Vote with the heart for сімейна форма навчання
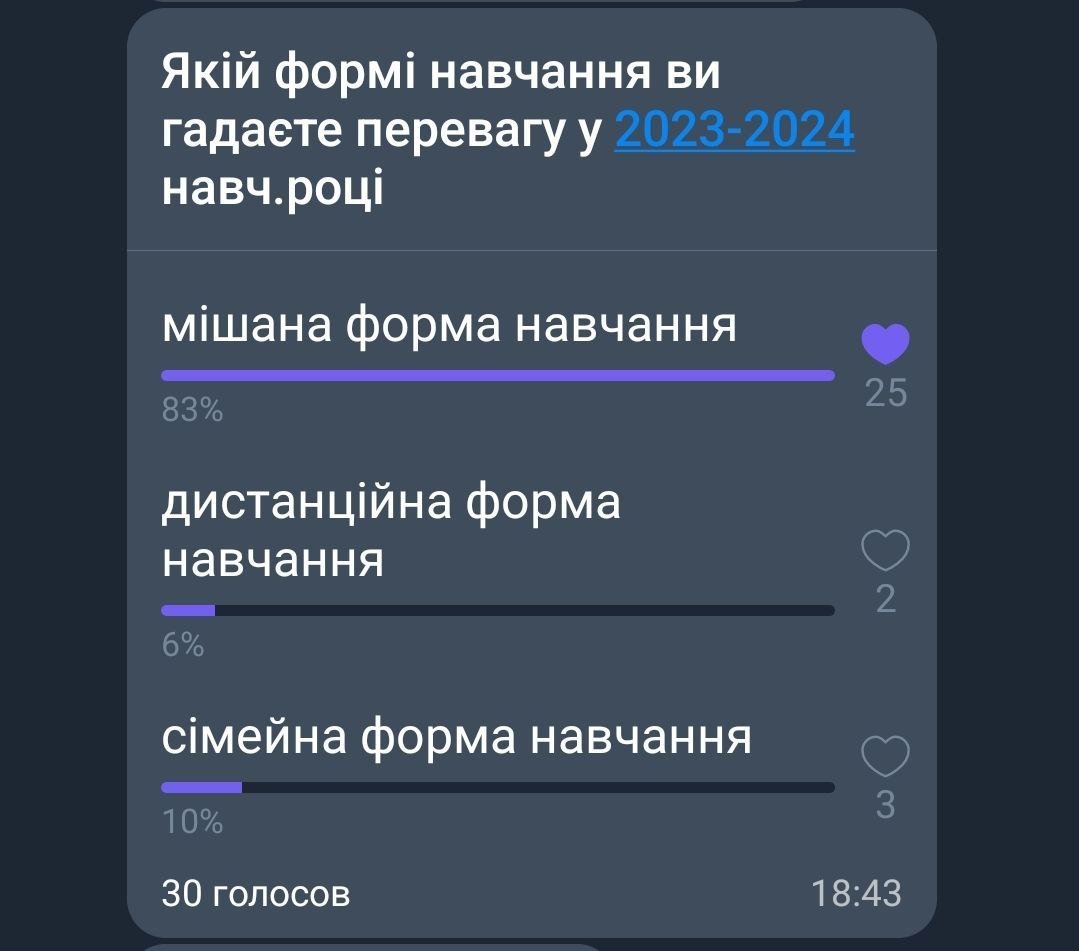1079x951 pixels. pos(885,757)
